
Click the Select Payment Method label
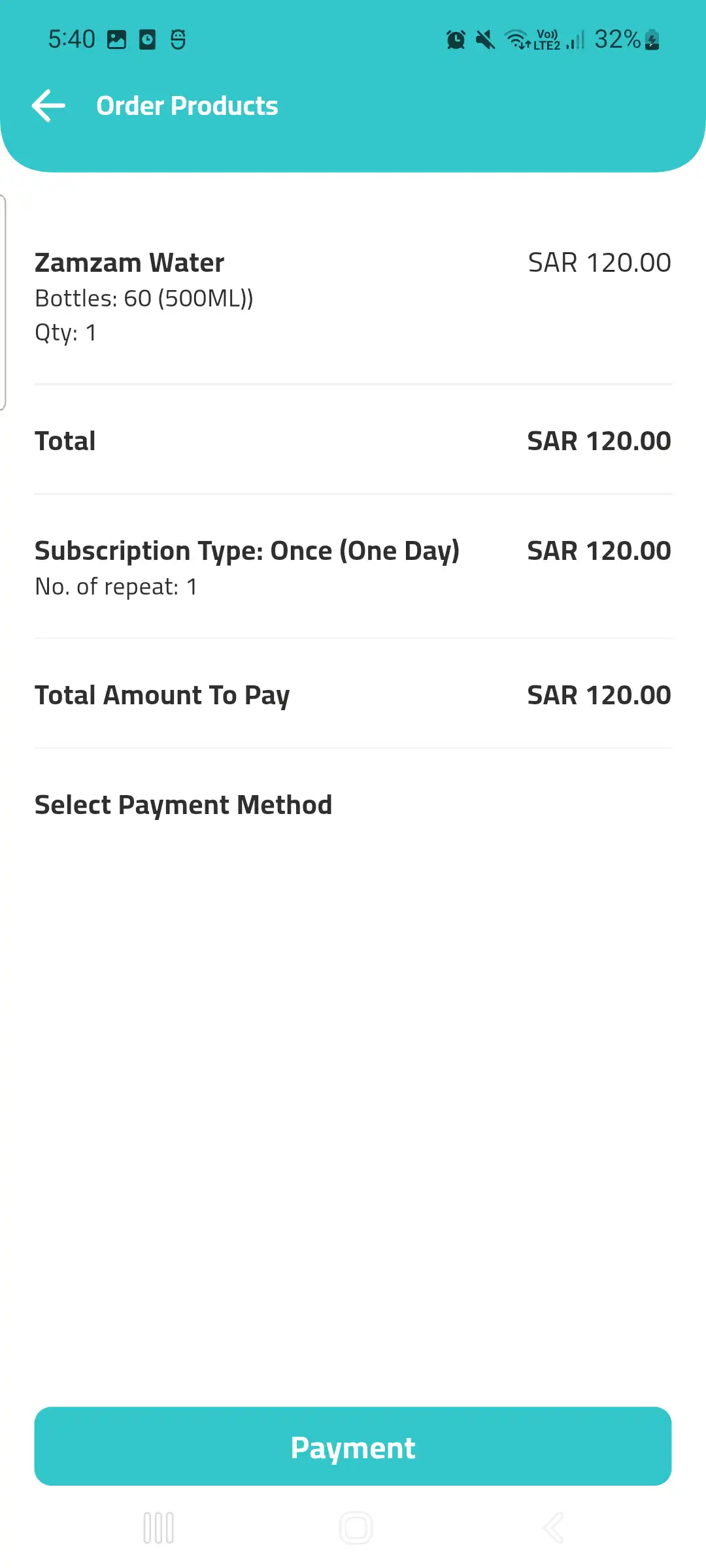tap(184, 804)
